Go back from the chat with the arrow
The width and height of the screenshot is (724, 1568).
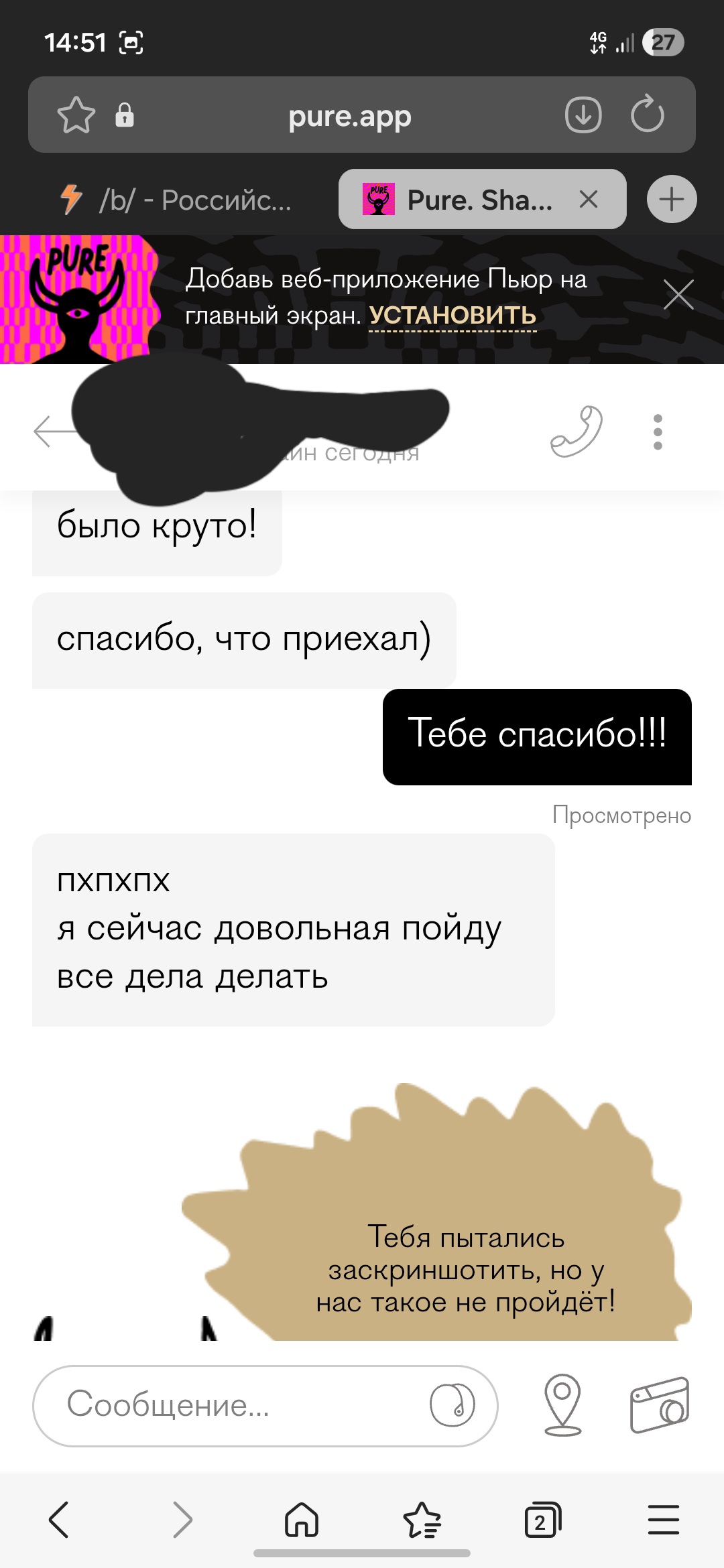(x=51, y=431)
